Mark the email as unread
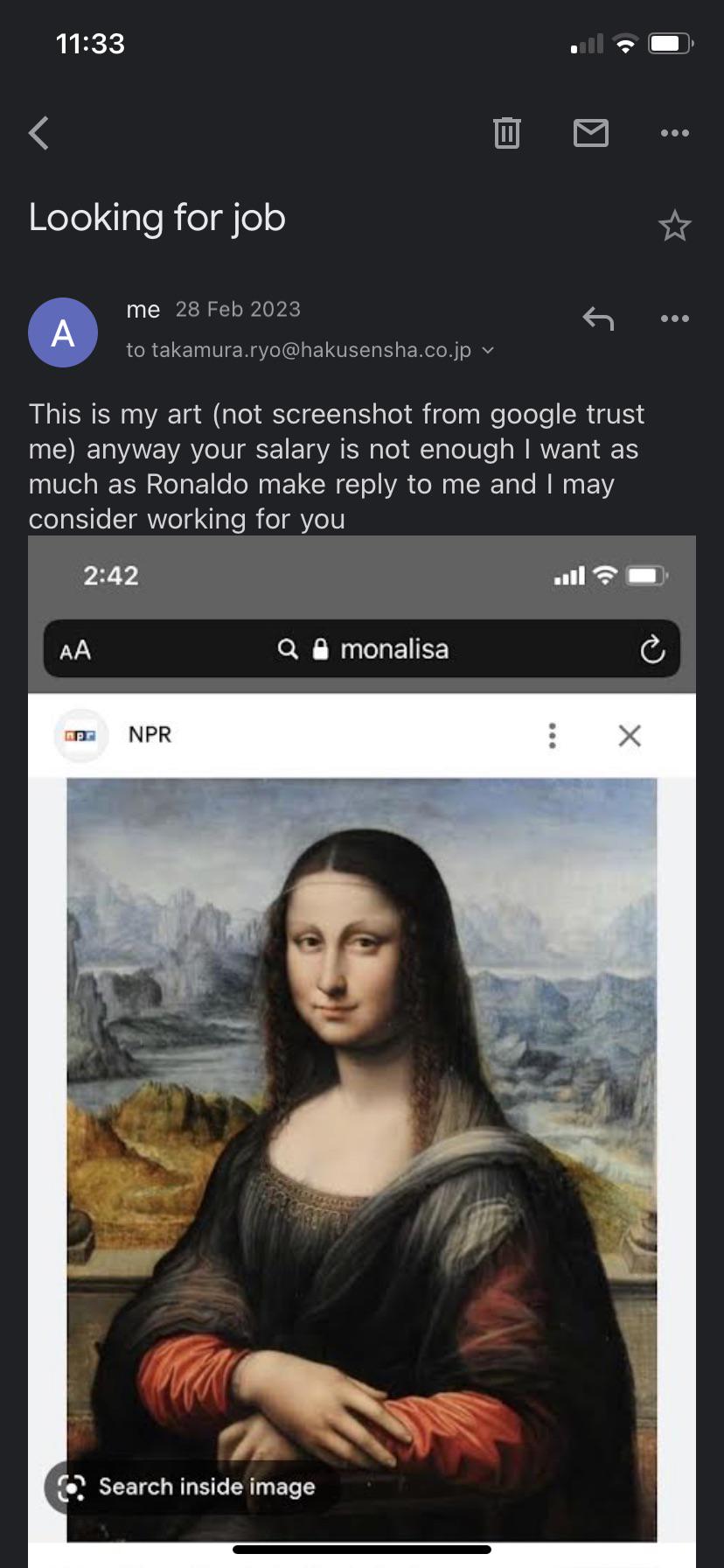The width and height of the screenshot is (724, 1568). (x=591, y=133)
